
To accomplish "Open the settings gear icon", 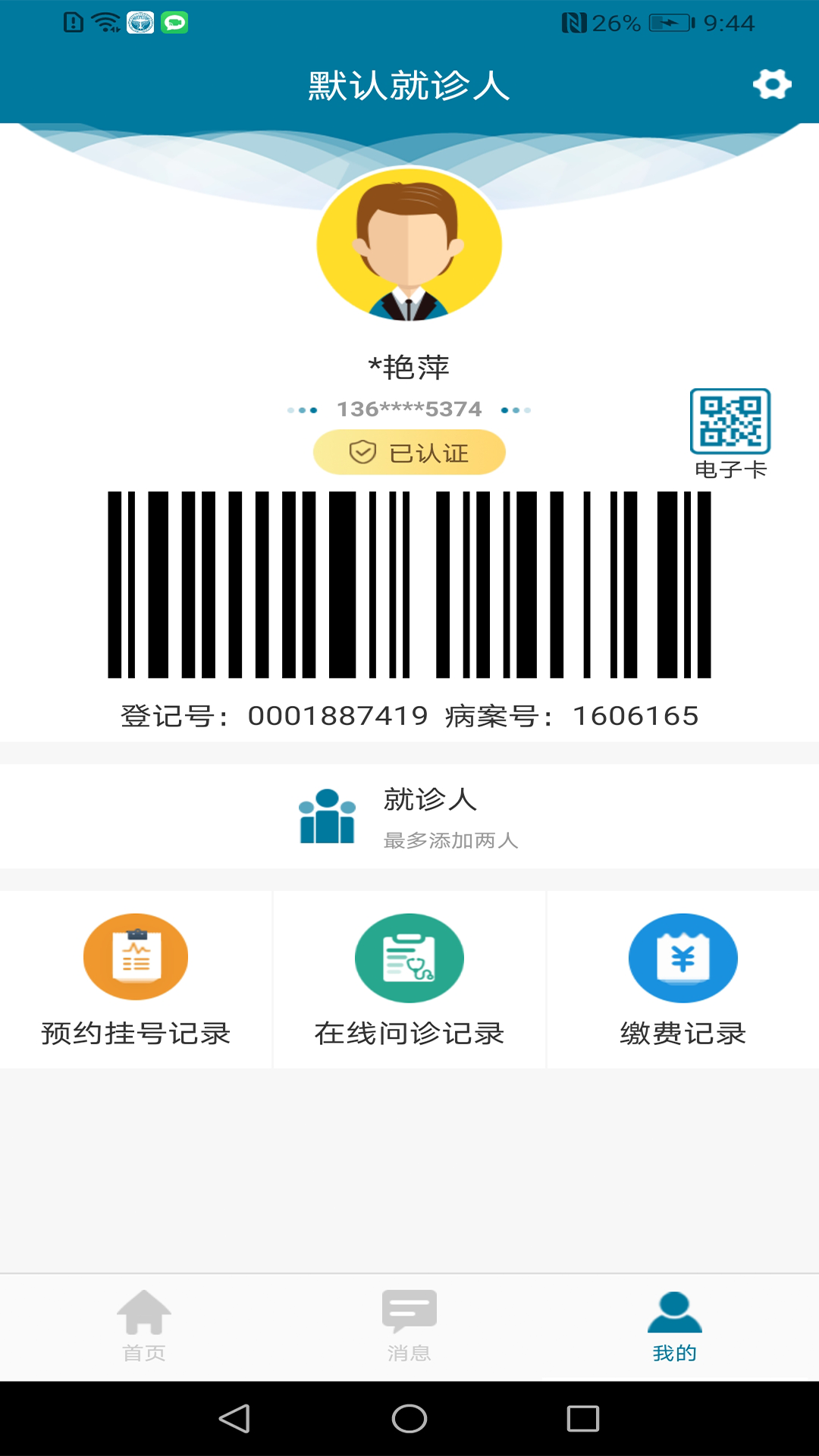I will pyautogui.click(x=772, y=84).
